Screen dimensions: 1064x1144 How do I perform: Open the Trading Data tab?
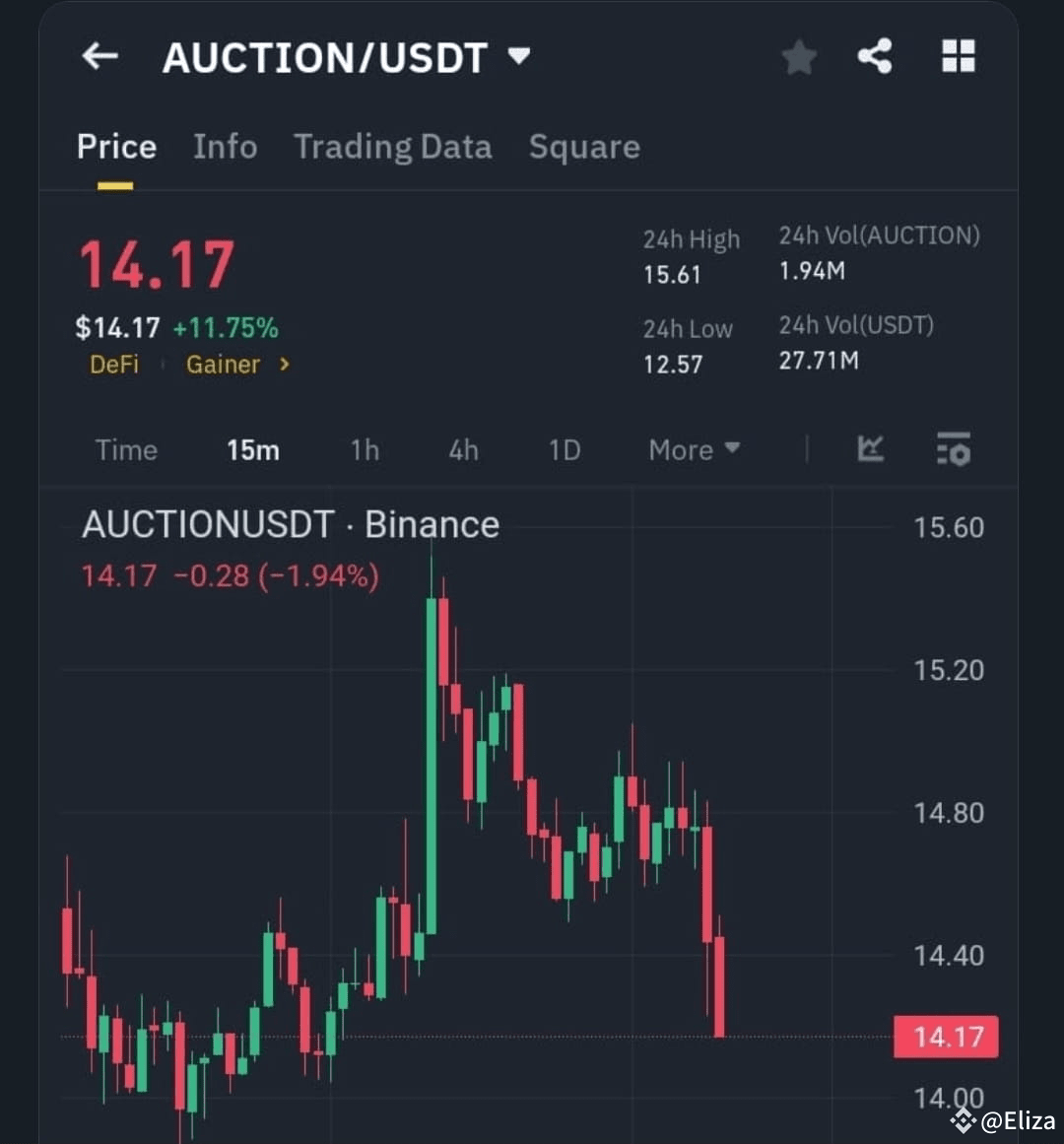click(392, 147)
